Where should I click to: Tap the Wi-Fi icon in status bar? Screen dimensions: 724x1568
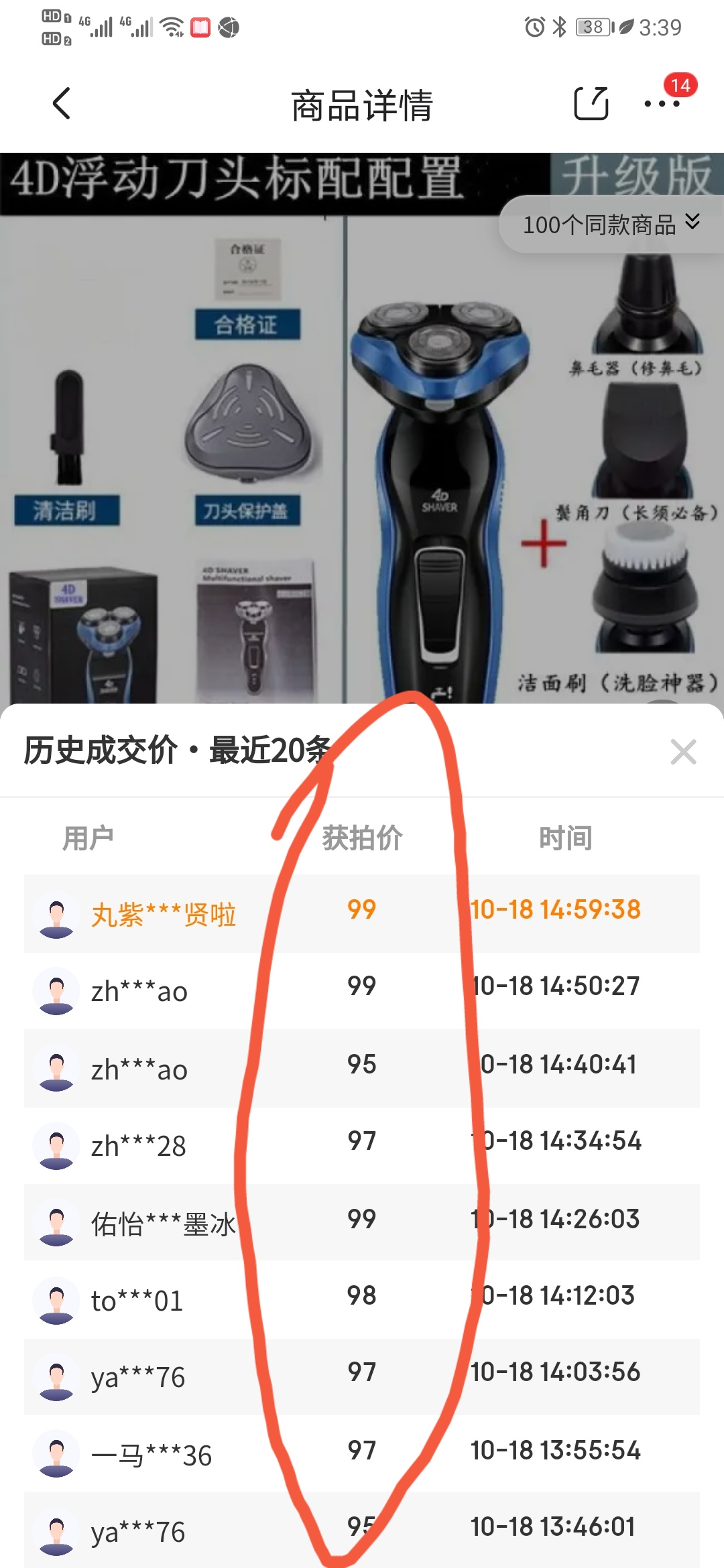coord(170,28)
